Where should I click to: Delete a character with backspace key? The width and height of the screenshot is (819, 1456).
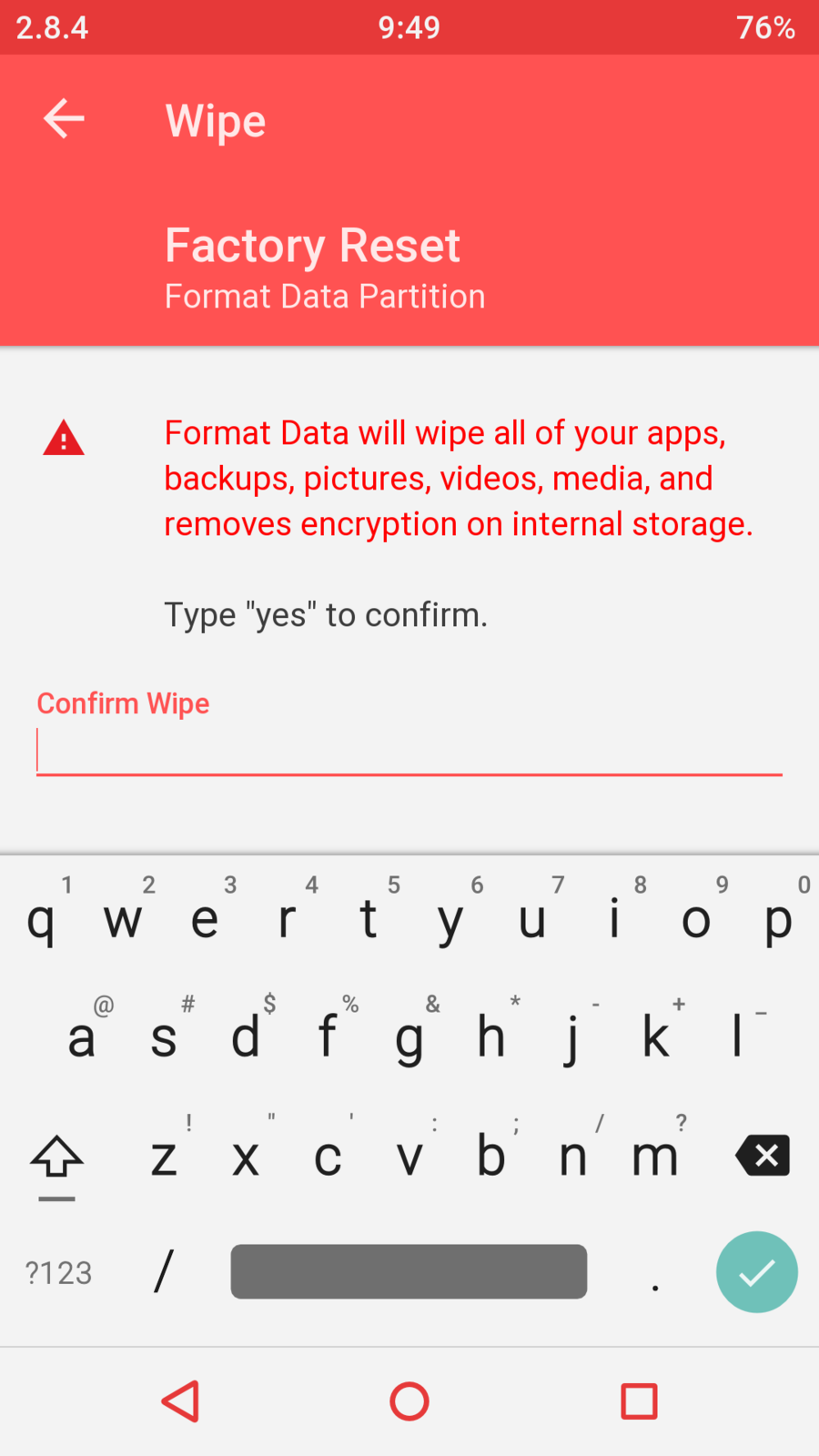[763, 1156]
